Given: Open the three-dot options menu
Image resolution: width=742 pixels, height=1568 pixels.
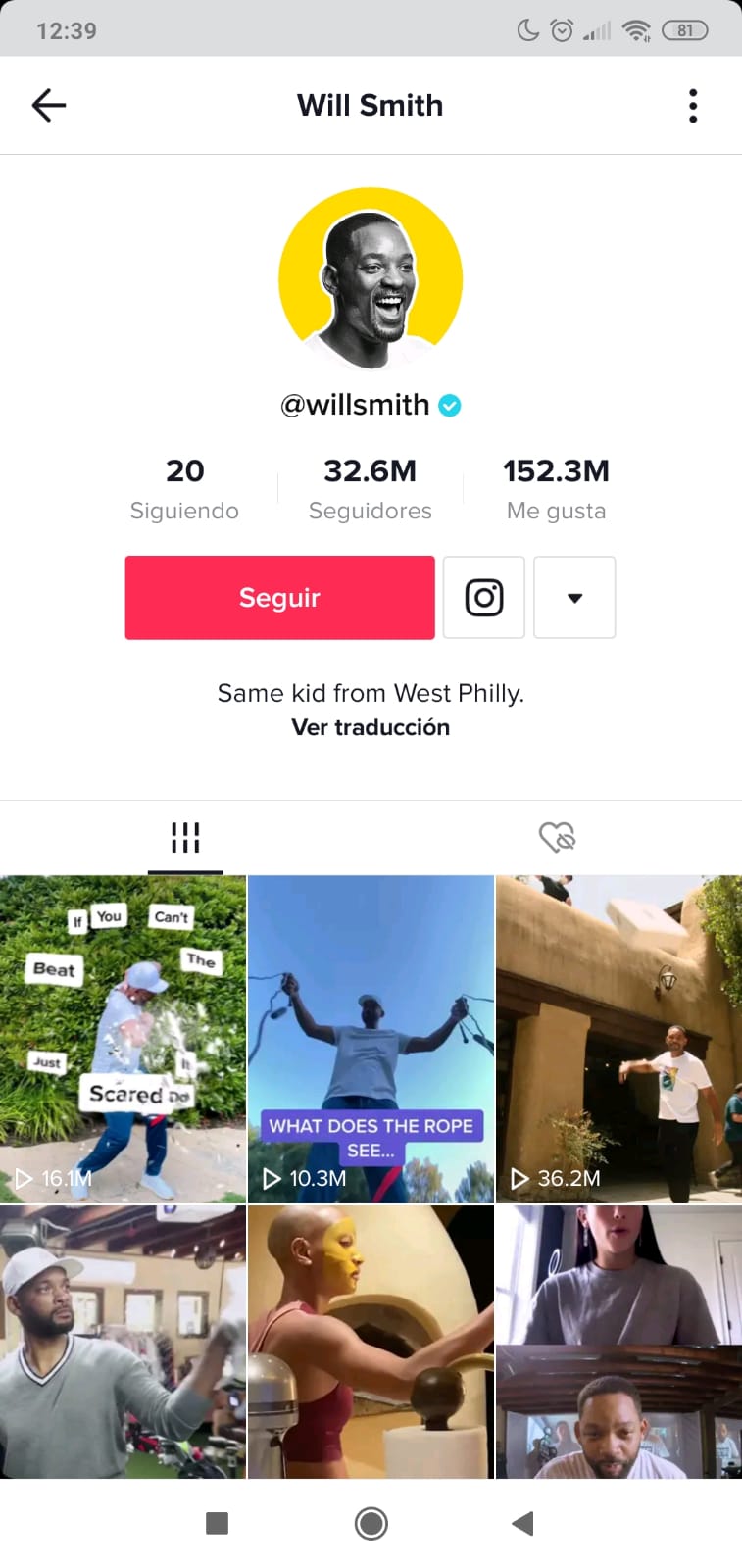Looking at the screenshot, I should point(693,105).
